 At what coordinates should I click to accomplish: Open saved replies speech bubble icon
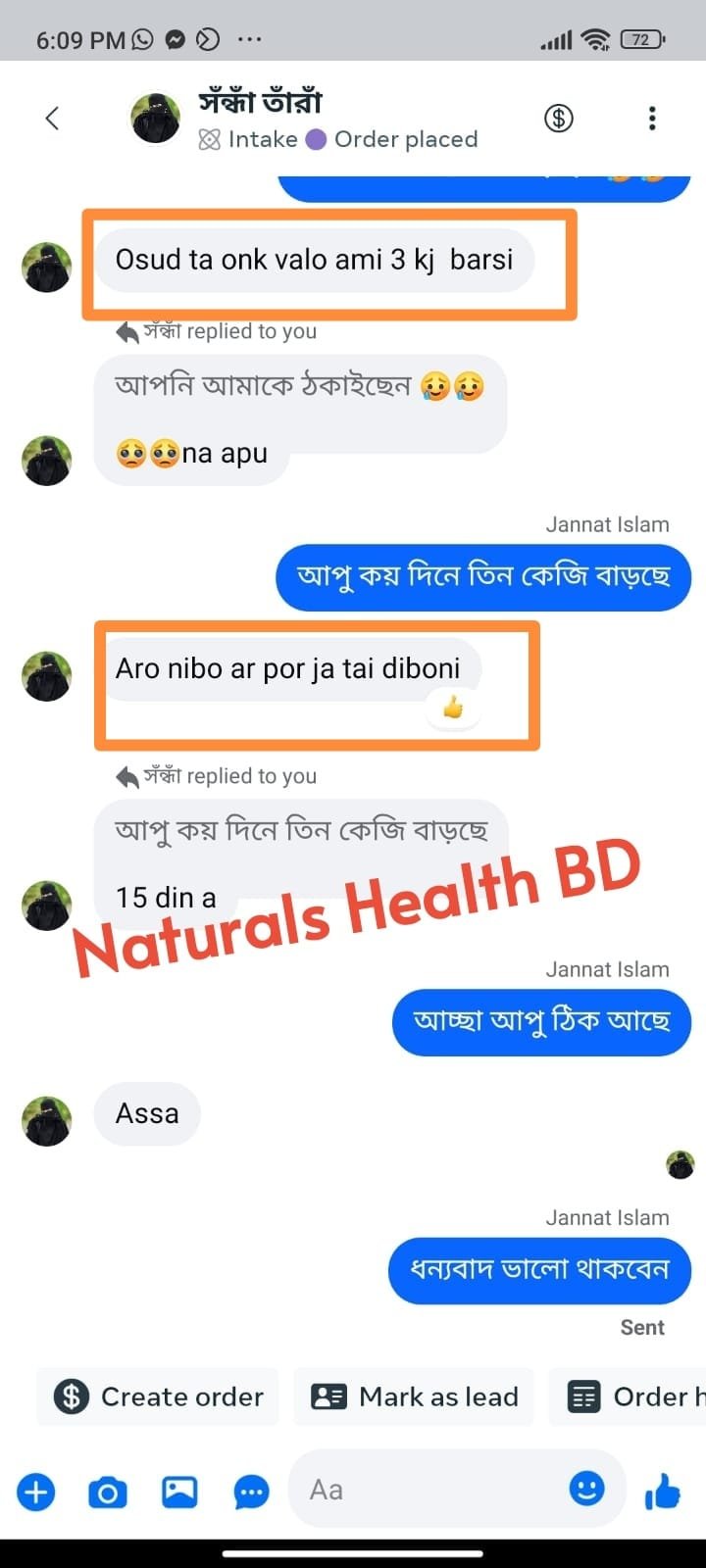pyautogui.click(x=251, y=1493)
